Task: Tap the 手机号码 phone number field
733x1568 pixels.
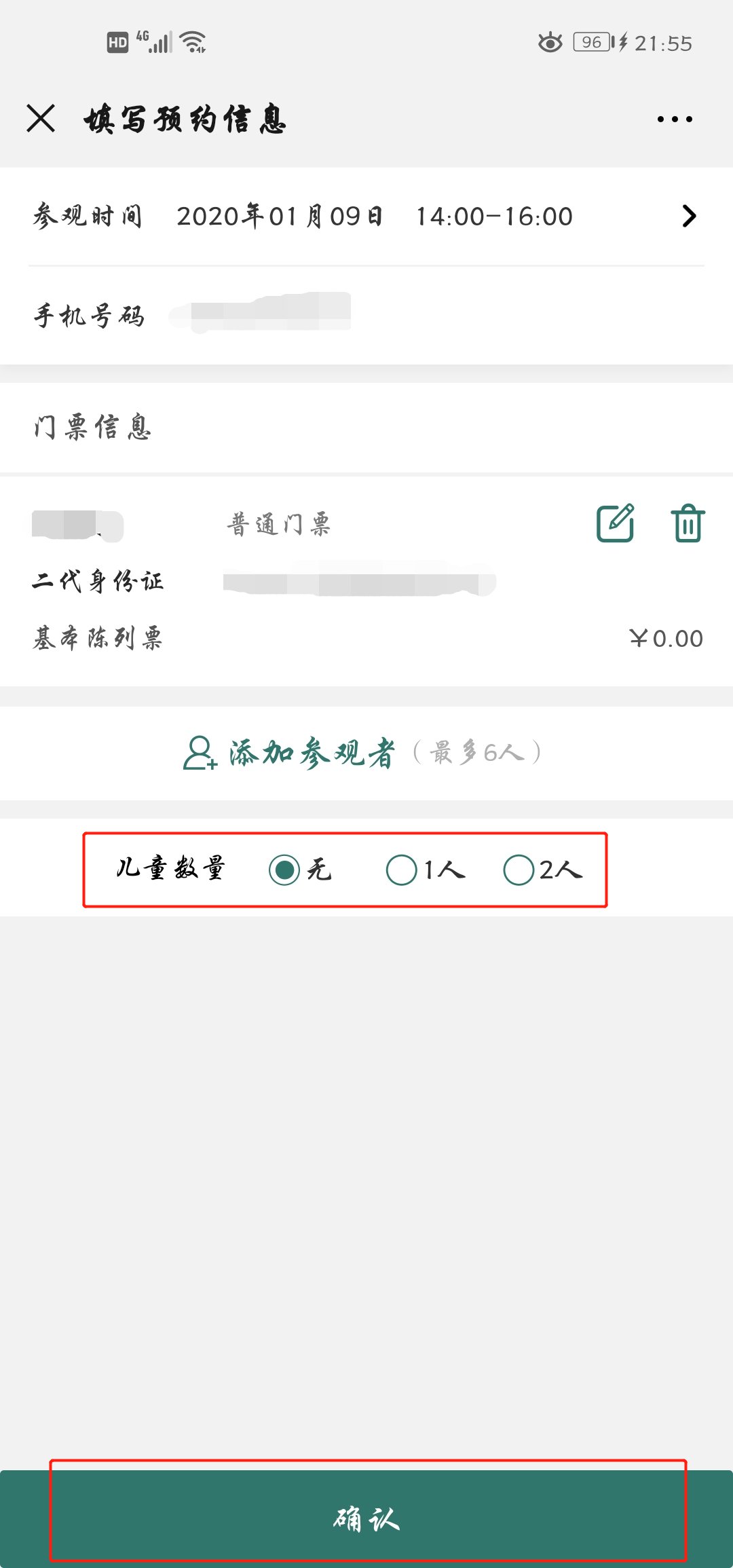Action: [x=366, y=314]
